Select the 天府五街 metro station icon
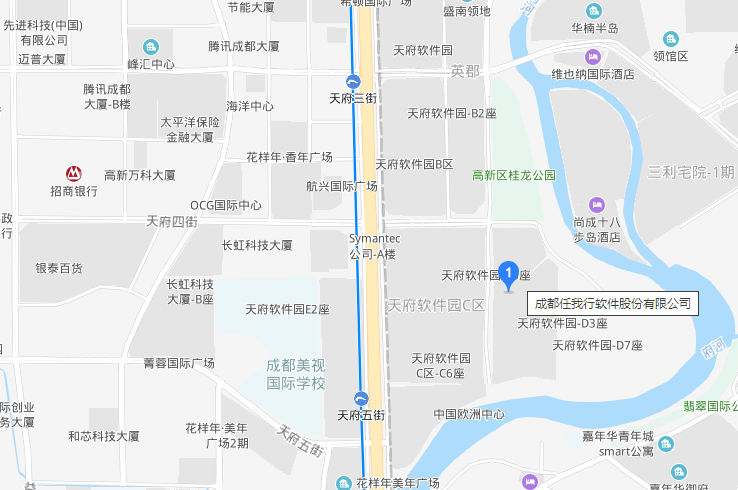 [360, 398]
